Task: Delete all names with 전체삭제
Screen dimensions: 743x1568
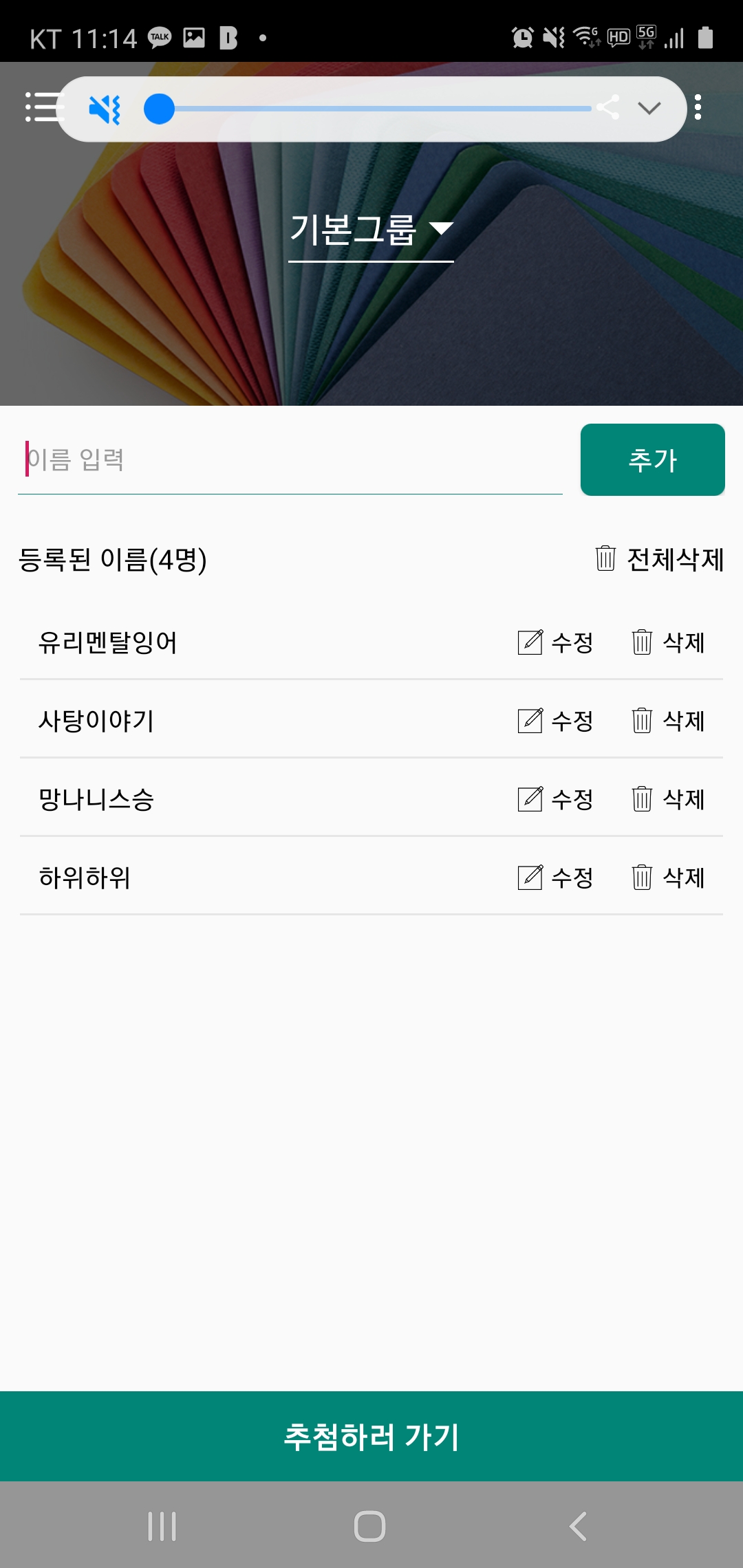Action: (659, 559)
